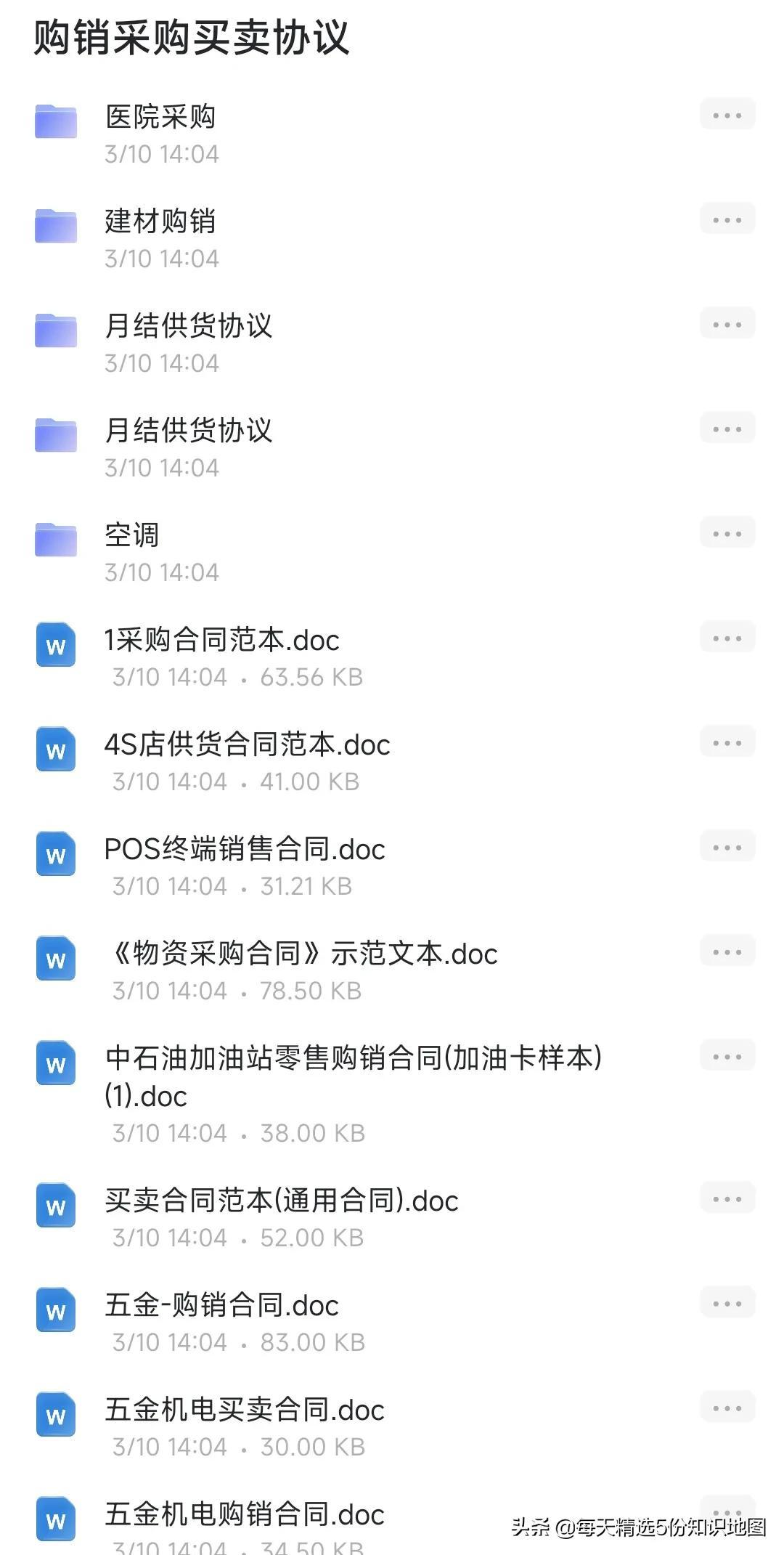Open more options for 五金-购销合同.doc
Viewport: 784px width, 1555px height.
point(727,1304)
